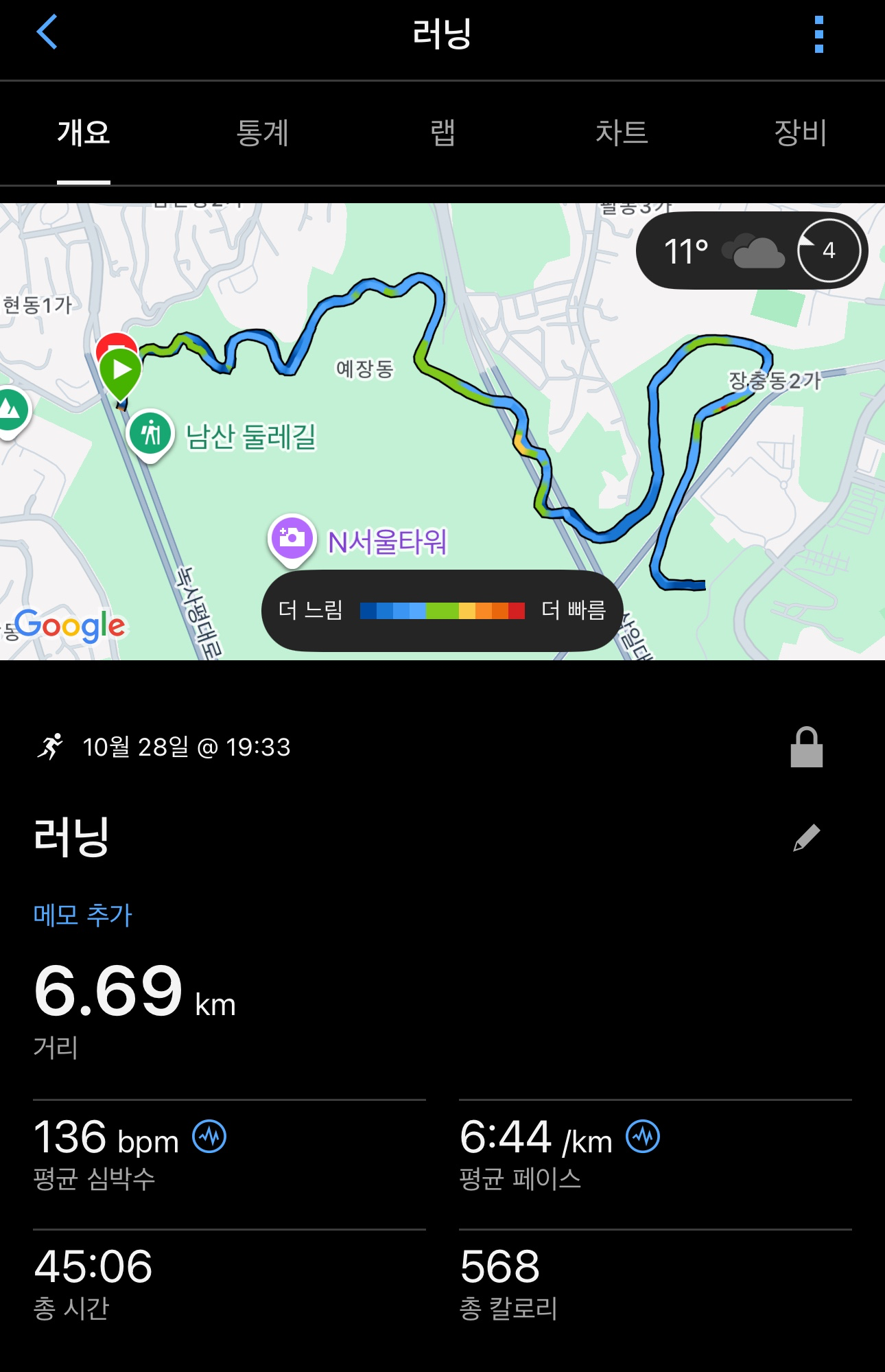Select the 랩 tab
Image resolution: width=885 pixels, height=1372 pixels.
click(x=442, y=135)
